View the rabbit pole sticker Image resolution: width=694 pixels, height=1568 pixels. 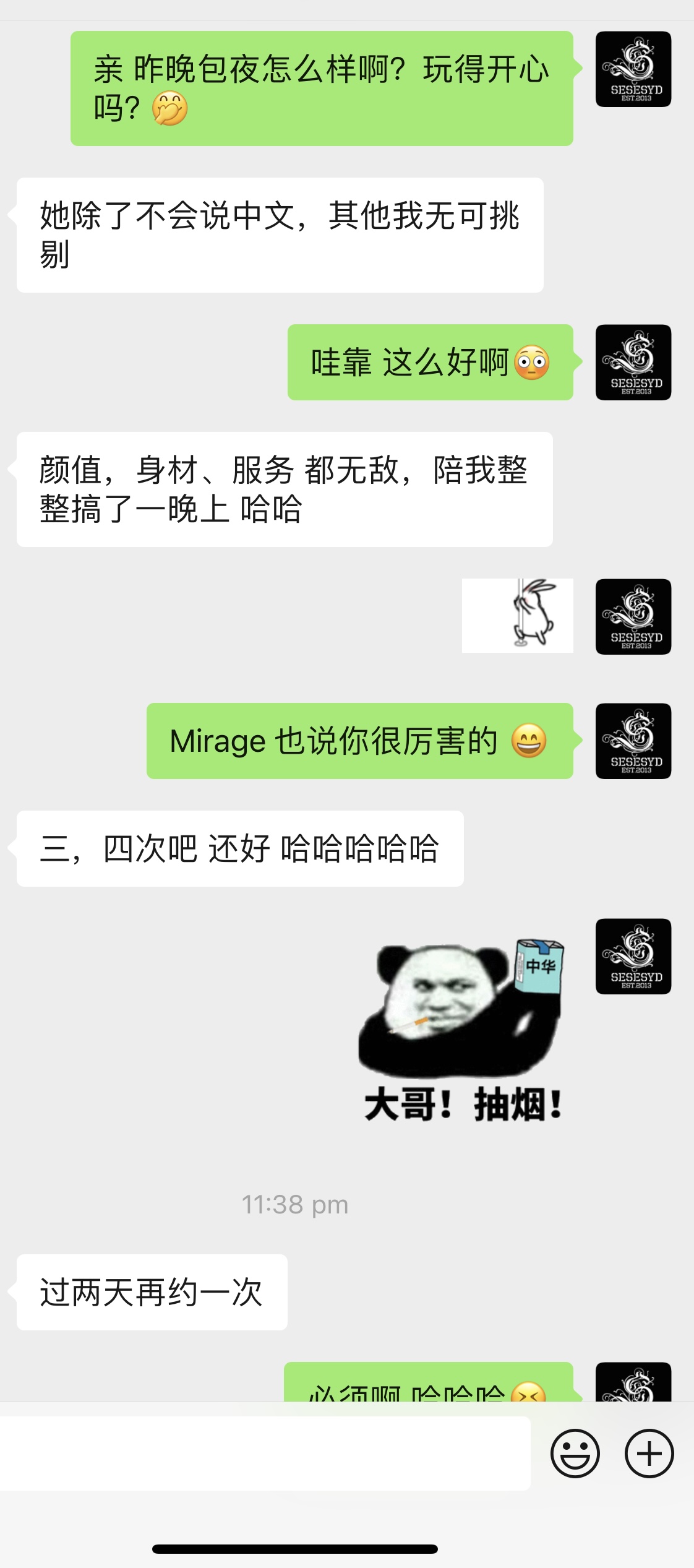click(x=518, y=615)
